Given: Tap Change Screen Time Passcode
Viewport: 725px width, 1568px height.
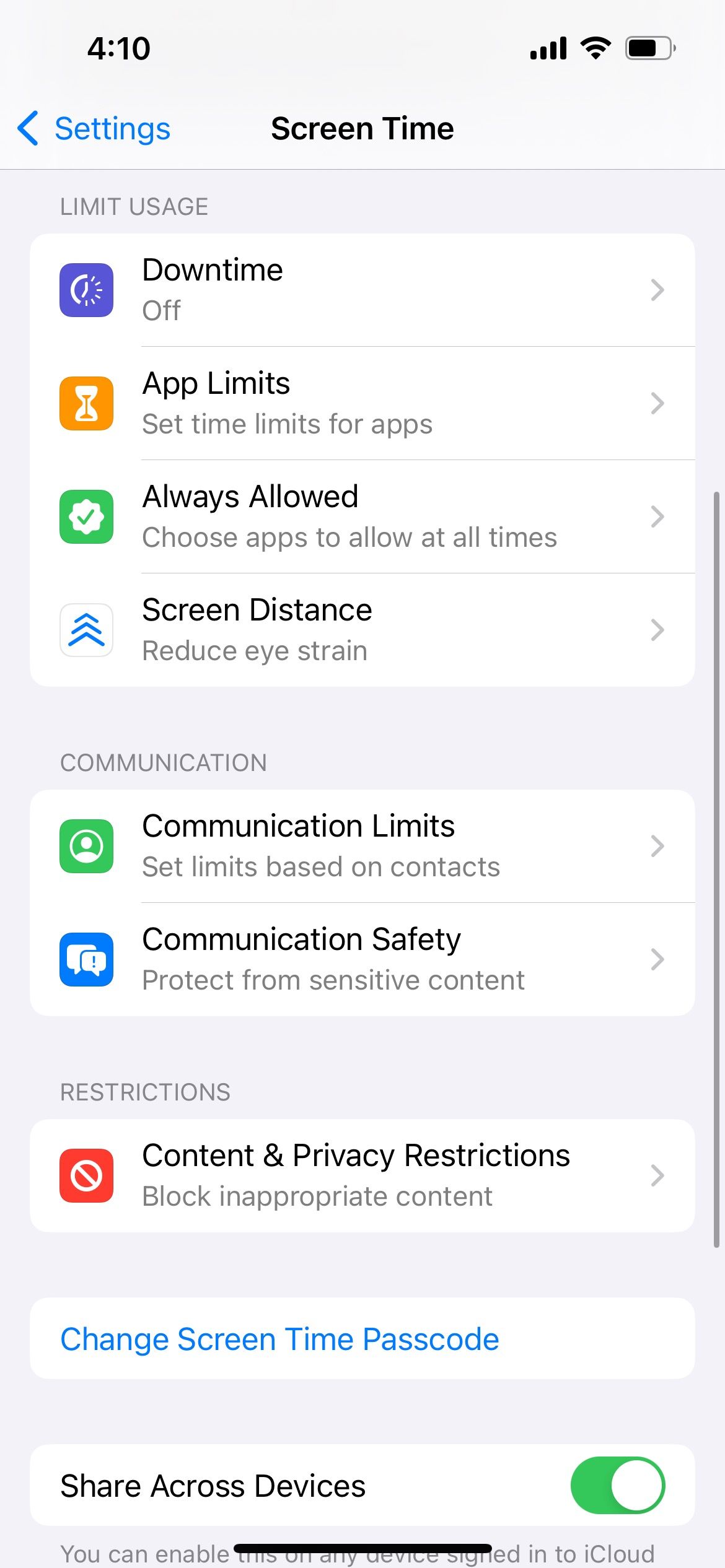Looking at the screenshot, I should (279, 1338).
